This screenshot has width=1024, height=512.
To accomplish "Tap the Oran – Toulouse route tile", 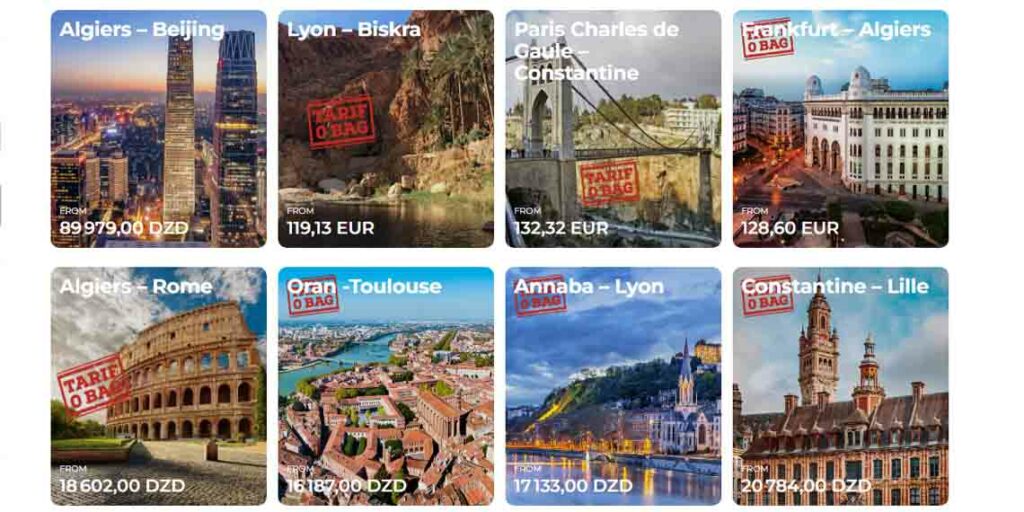I will (x=385, y=386).
